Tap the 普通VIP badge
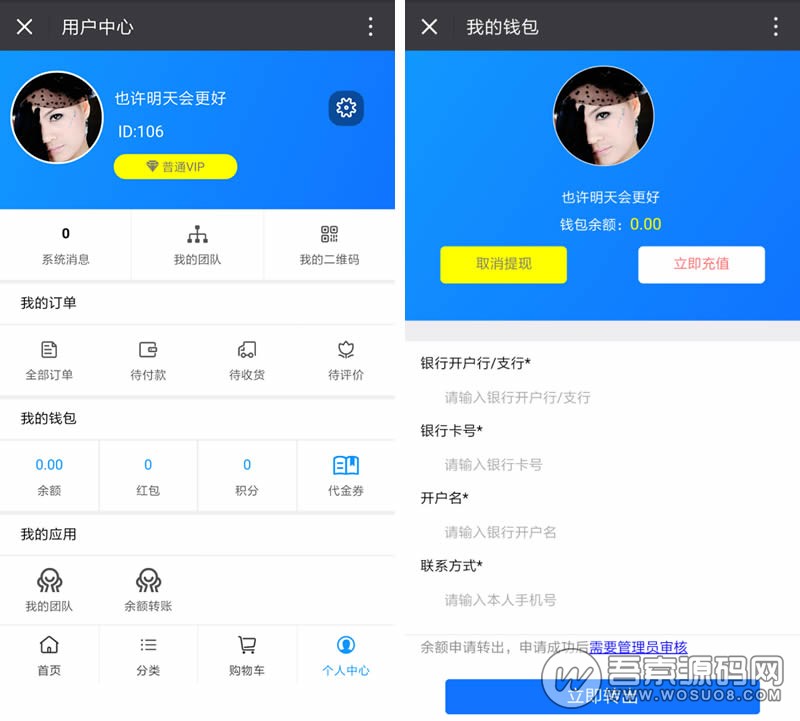The image size is (800, 721). click(175, 167)
